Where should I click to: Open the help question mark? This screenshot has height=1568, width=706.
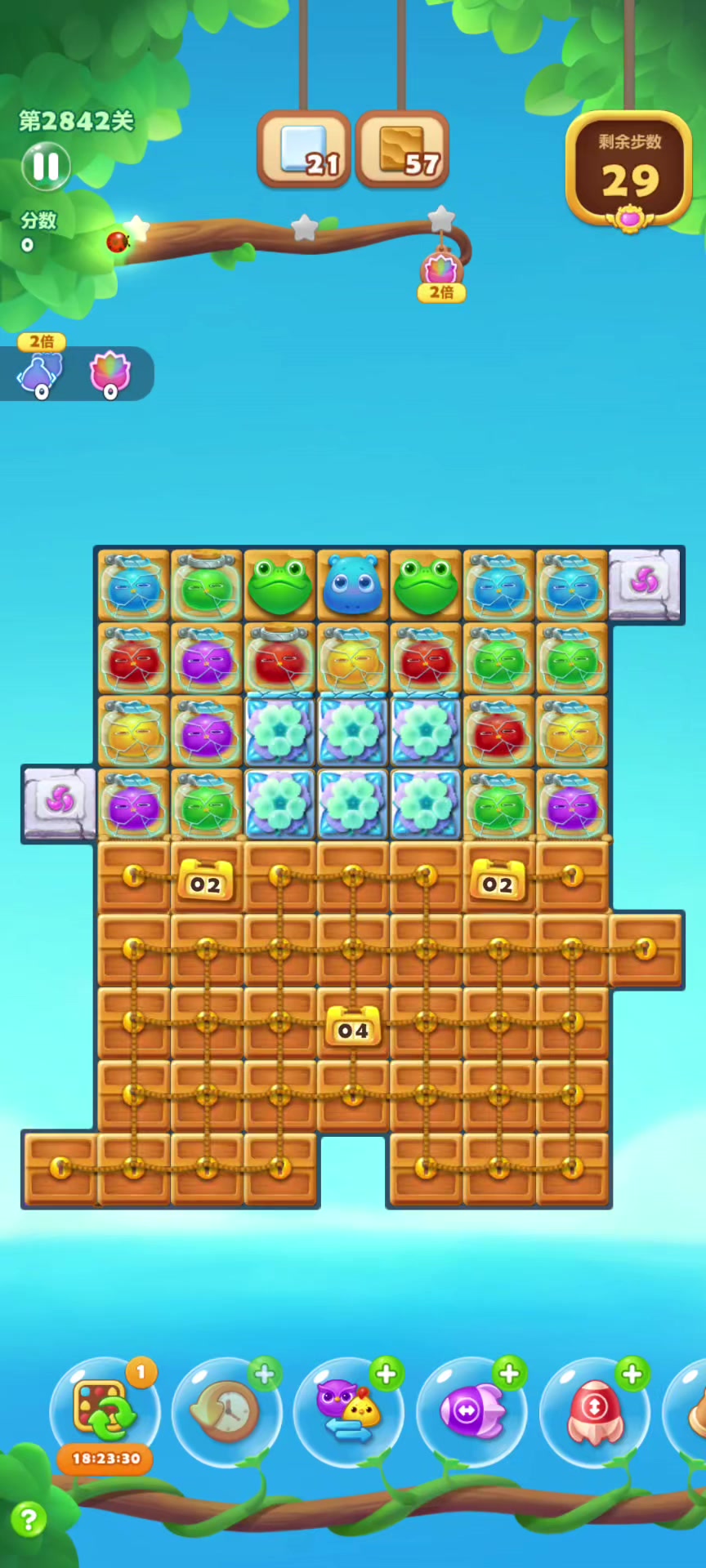tap(29, 1519)
